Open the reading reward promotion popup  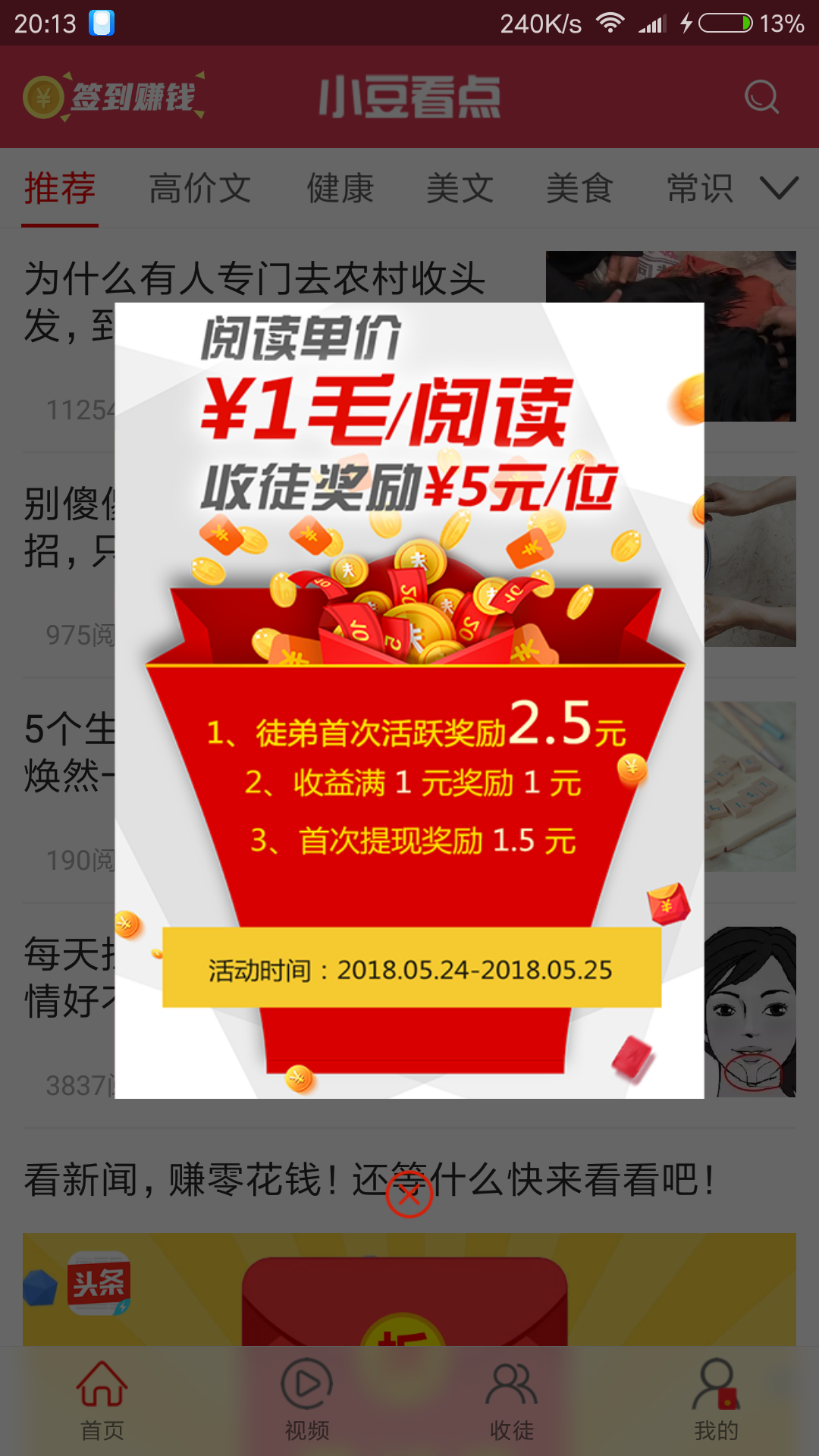(x=409, y=699)
